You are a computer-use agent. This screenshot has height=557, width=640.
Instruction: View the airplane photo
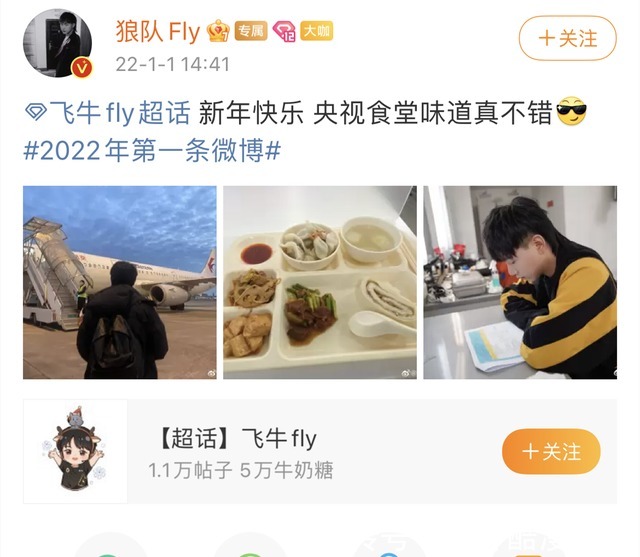pos(120,283)
